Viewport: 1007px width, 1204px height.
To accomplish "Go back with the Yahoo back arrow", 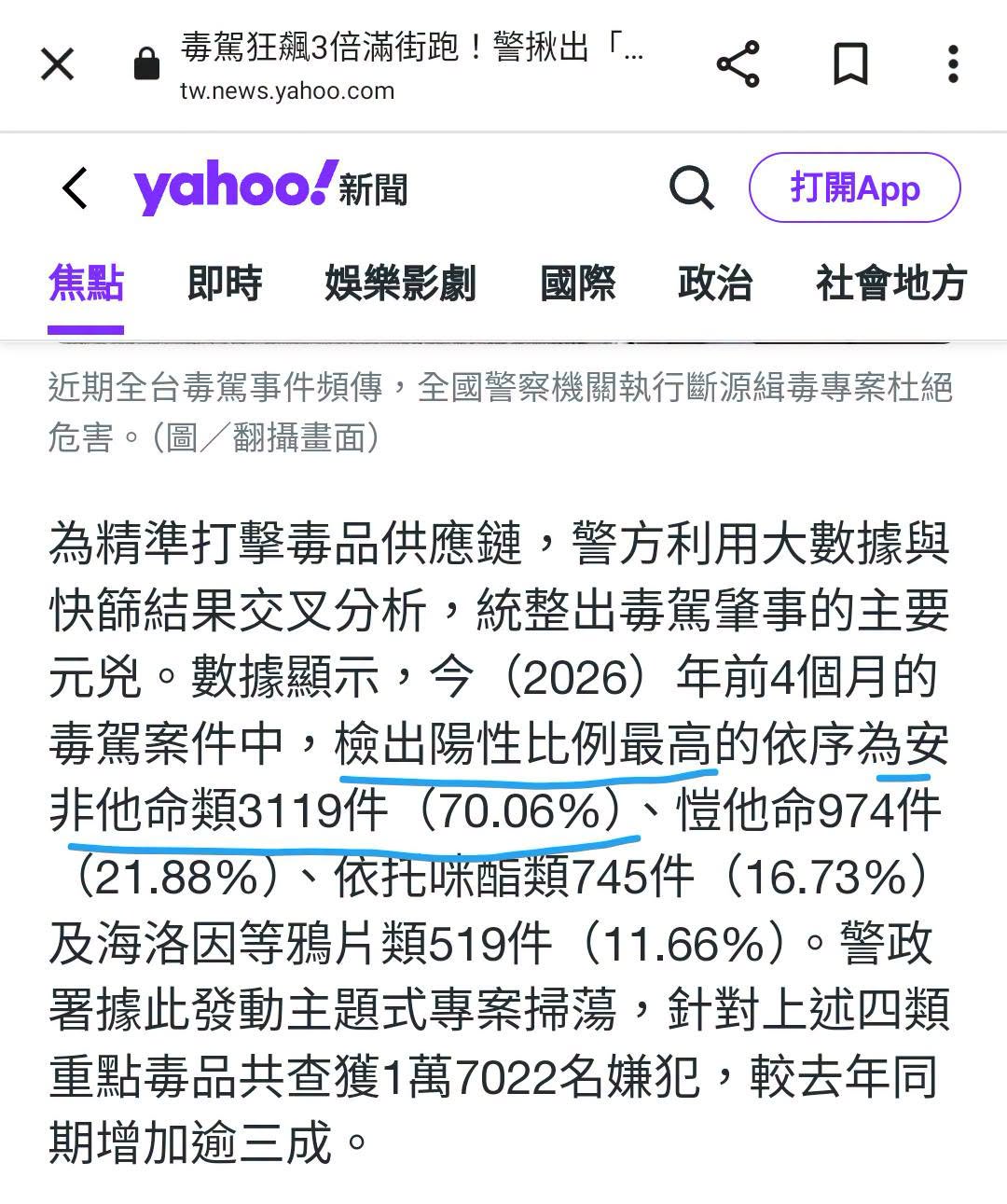I will (75, 188).
